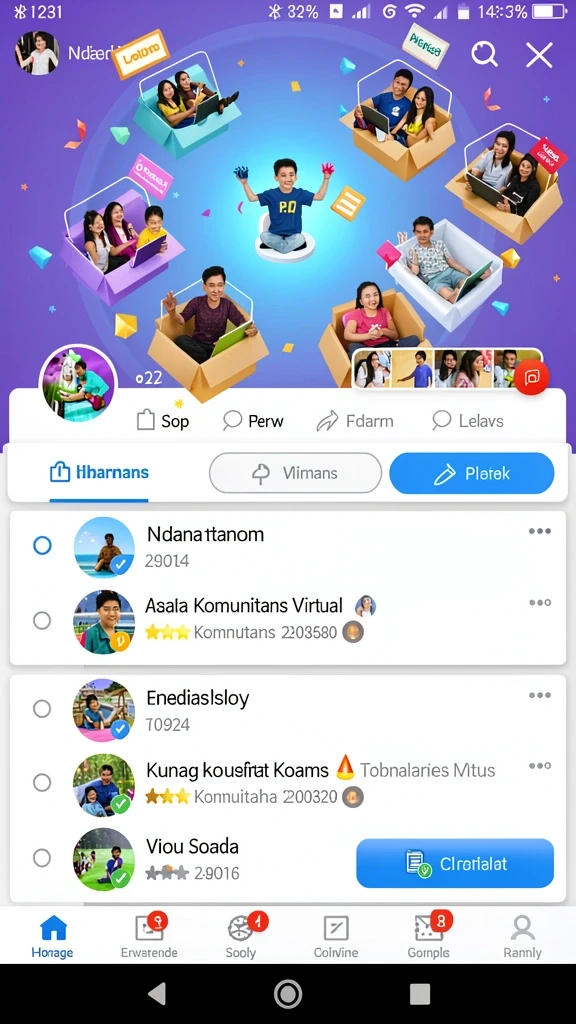Viewport: 576px width, 1024px height.
Task: Tap the system back button
Action: [157, 993]
